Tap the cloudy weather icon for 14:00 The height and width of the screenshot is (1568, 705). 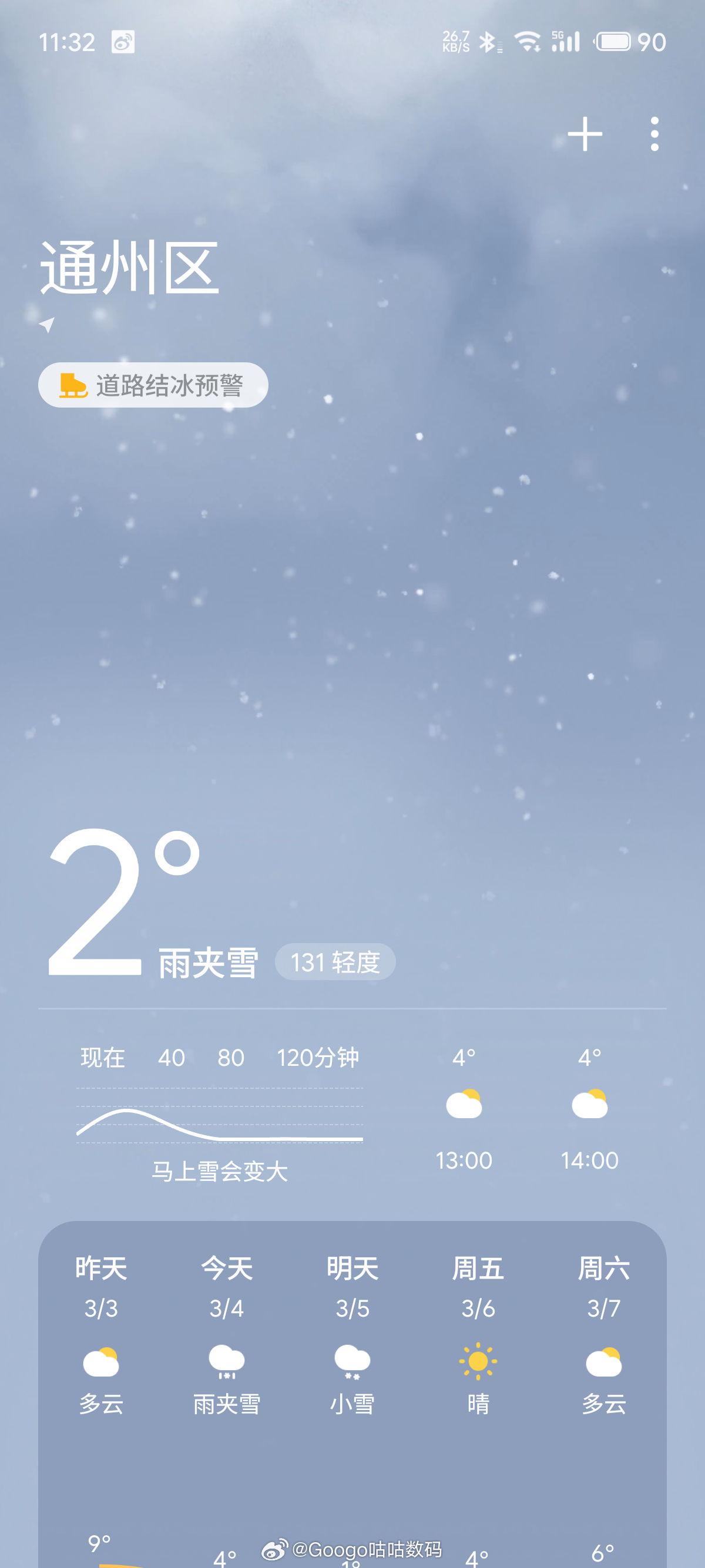589,1103
